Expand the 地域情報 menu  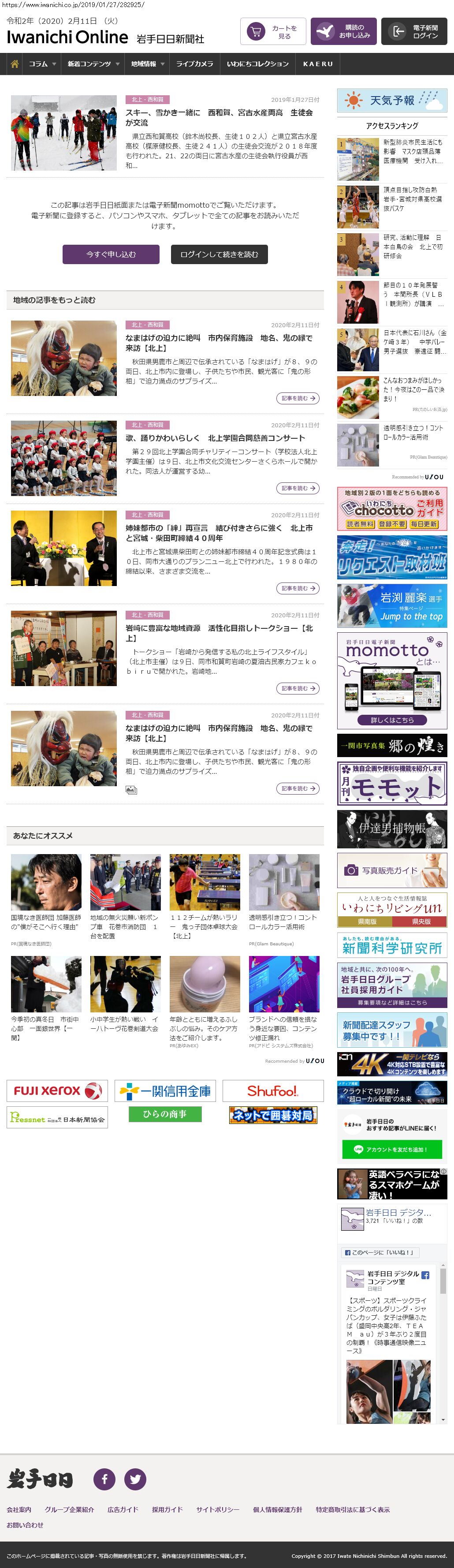[147, 64]
